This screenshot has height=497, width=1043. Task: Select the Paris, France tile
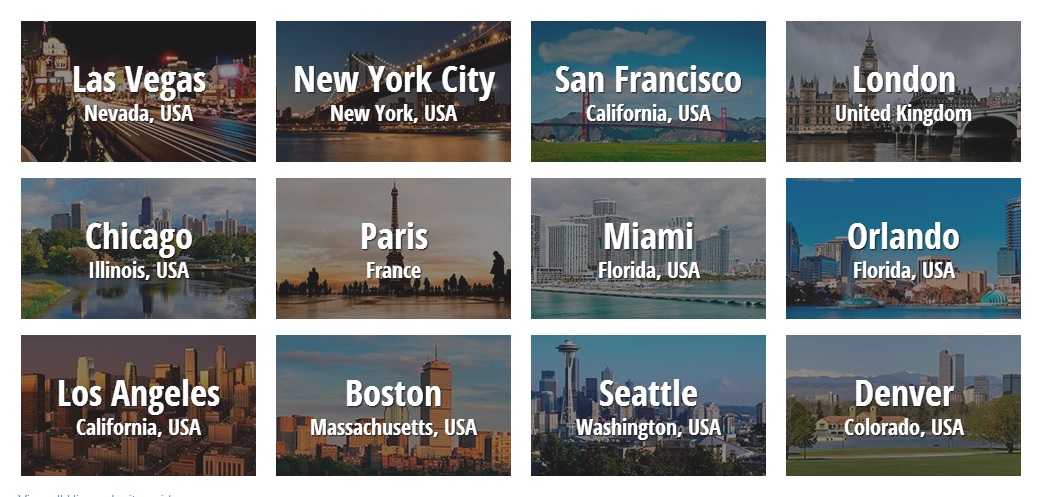pos(393,249)
